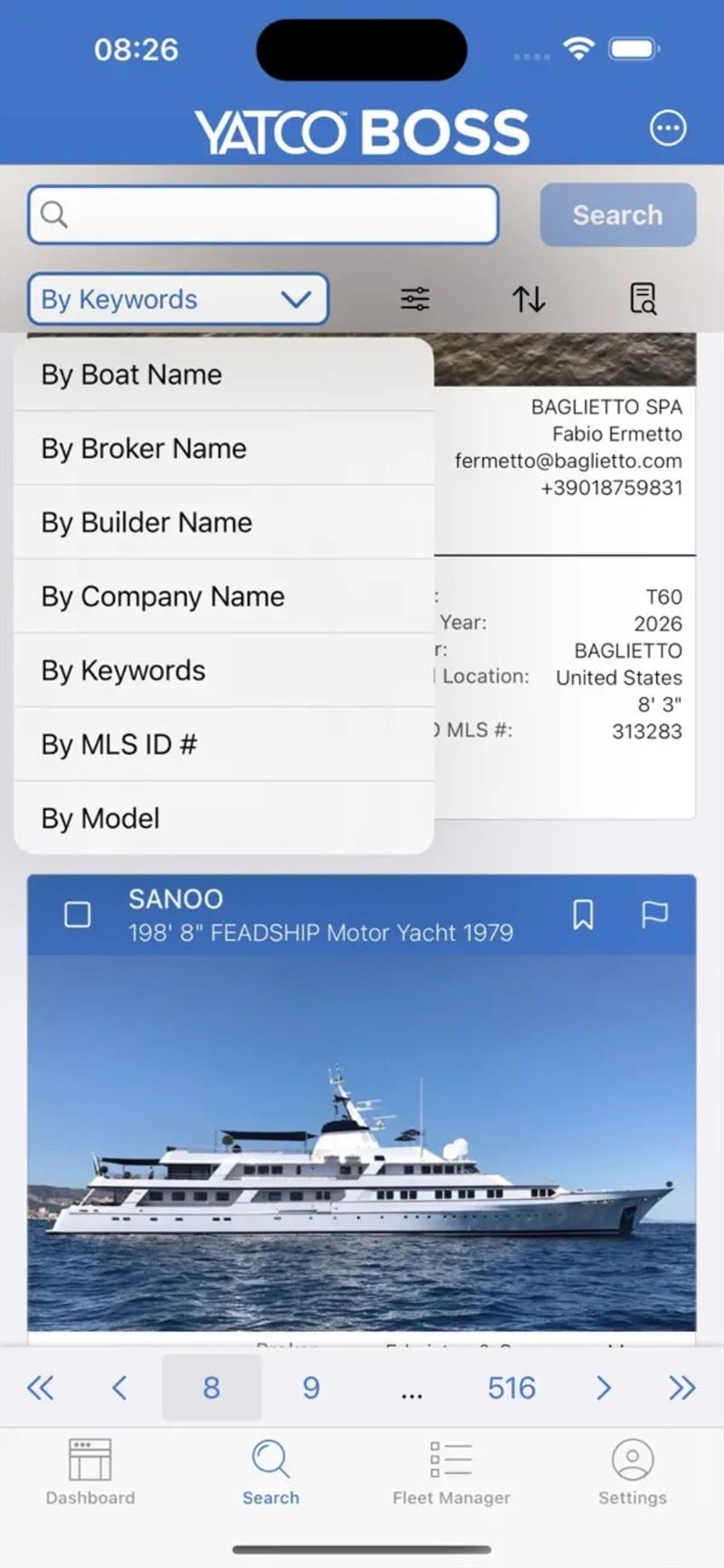Viewport: 724px width, 1568px height.
Task: Select the SANOO listing checkbox
Action: (78, 915)
